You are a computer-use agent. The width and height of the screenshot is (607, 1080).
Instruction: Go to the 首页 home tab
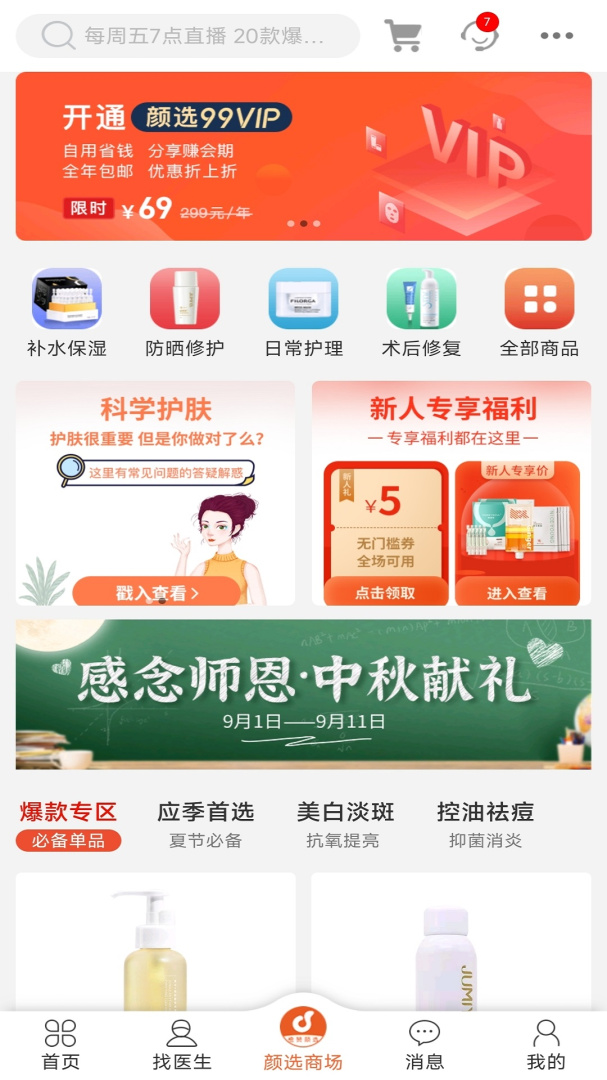pyautogui.click(x=60, y=1045)
